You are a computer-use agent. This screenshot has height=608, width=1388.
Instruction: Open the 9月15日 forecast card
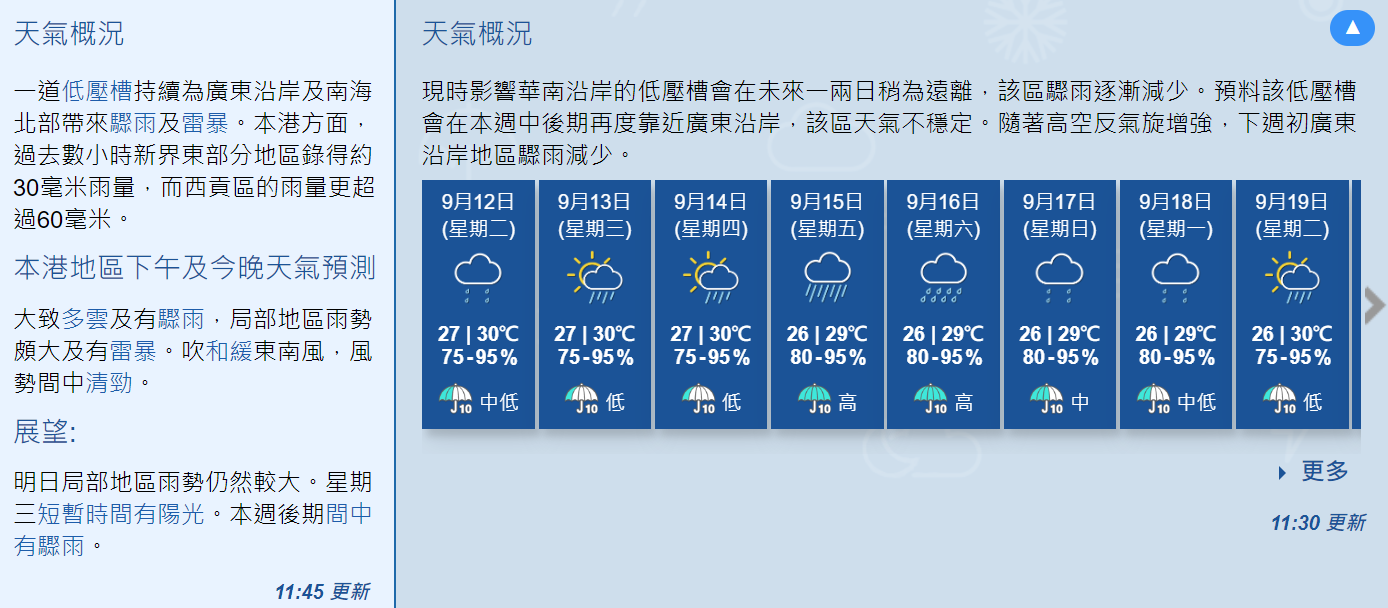pos(826,304)
